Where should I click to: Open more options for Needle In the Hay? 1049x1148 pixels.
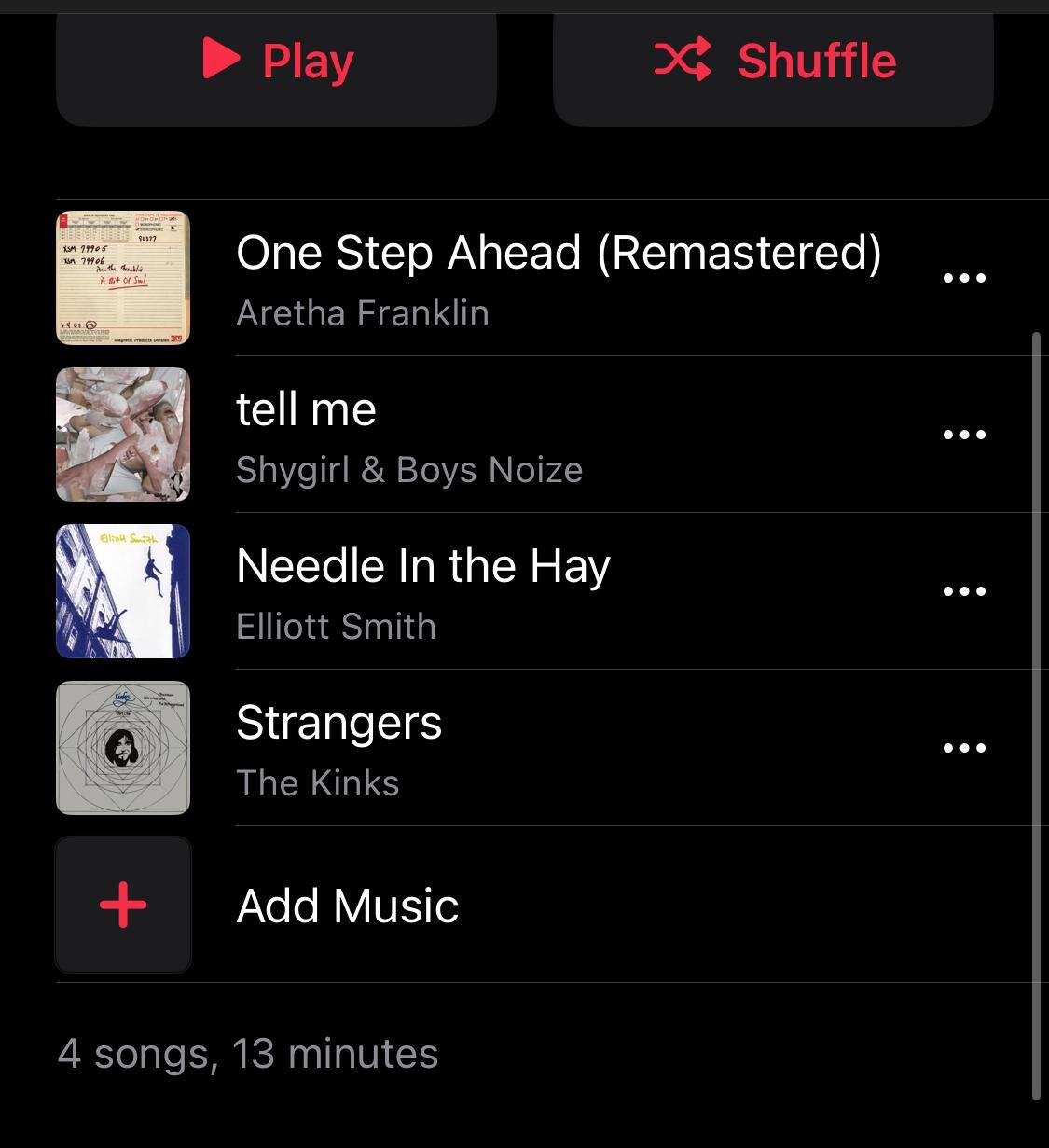tap(964, 591)
